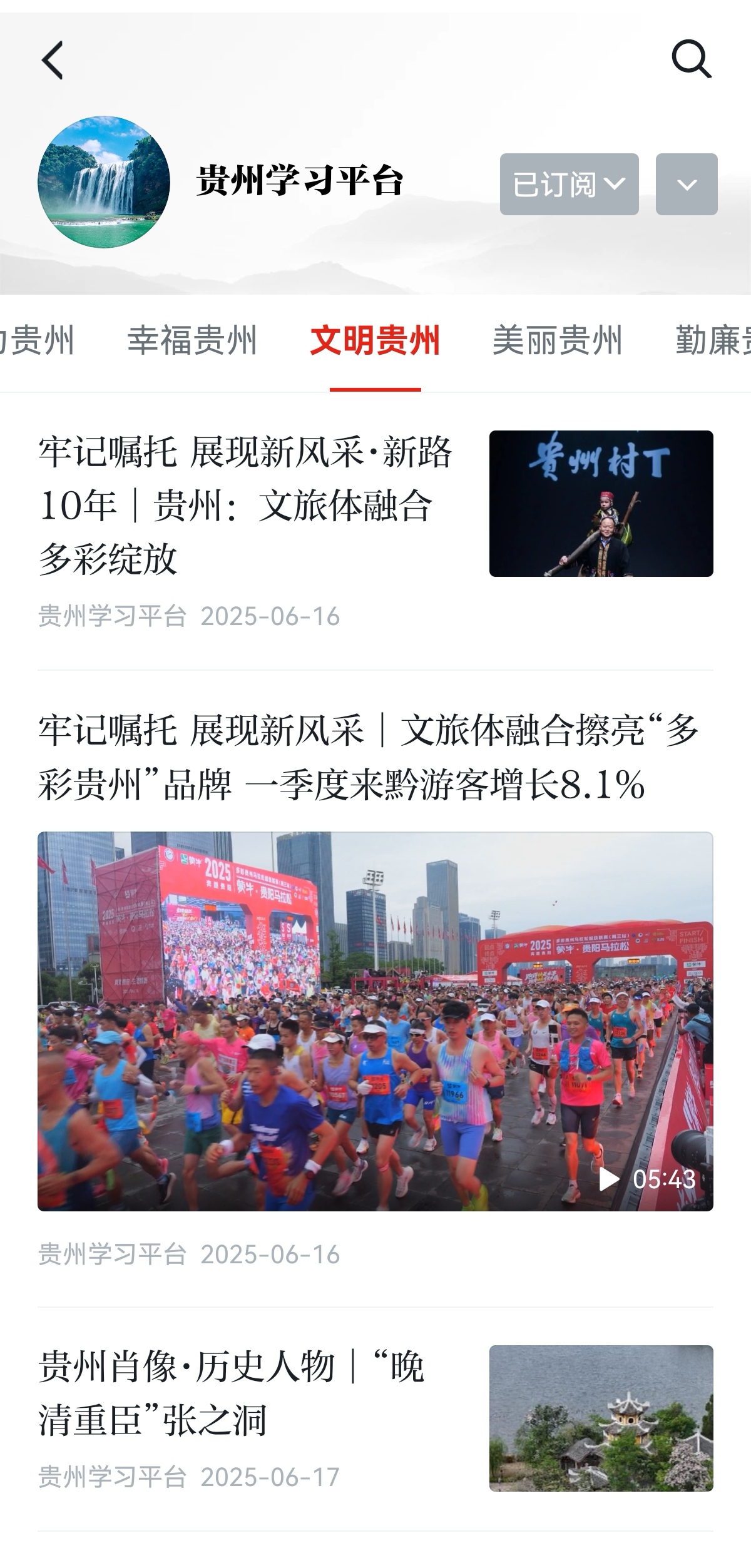
Task: Open article about 一季度来黔游客增长8.1%
Action: click(x=368, y=757)
